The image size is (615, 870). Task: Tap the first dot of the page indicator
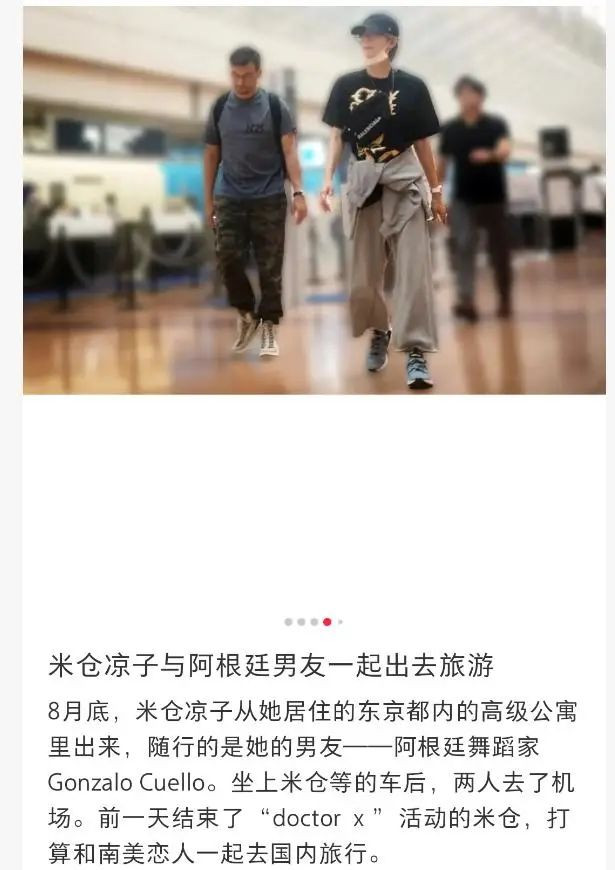tap(289, 622)
